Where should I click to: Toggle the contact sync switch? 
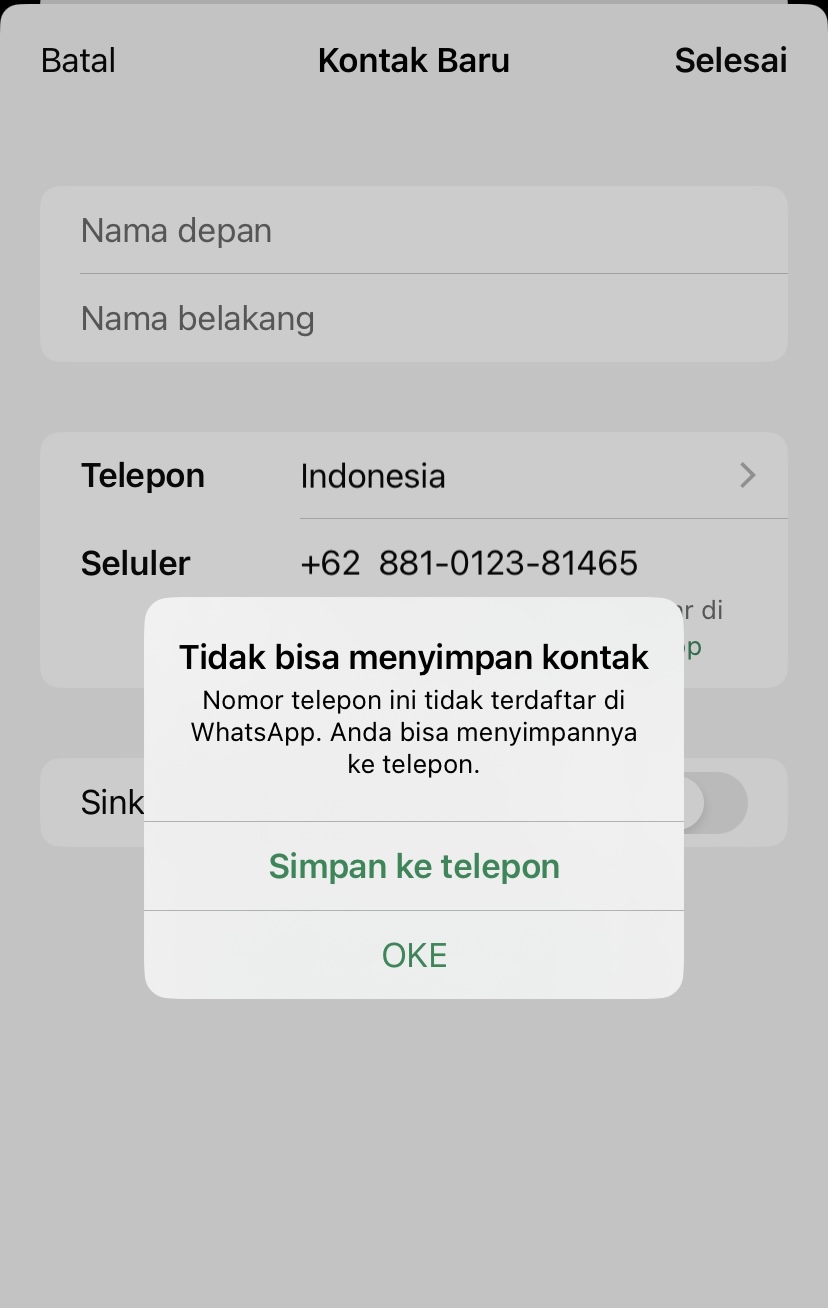[718, 803]
